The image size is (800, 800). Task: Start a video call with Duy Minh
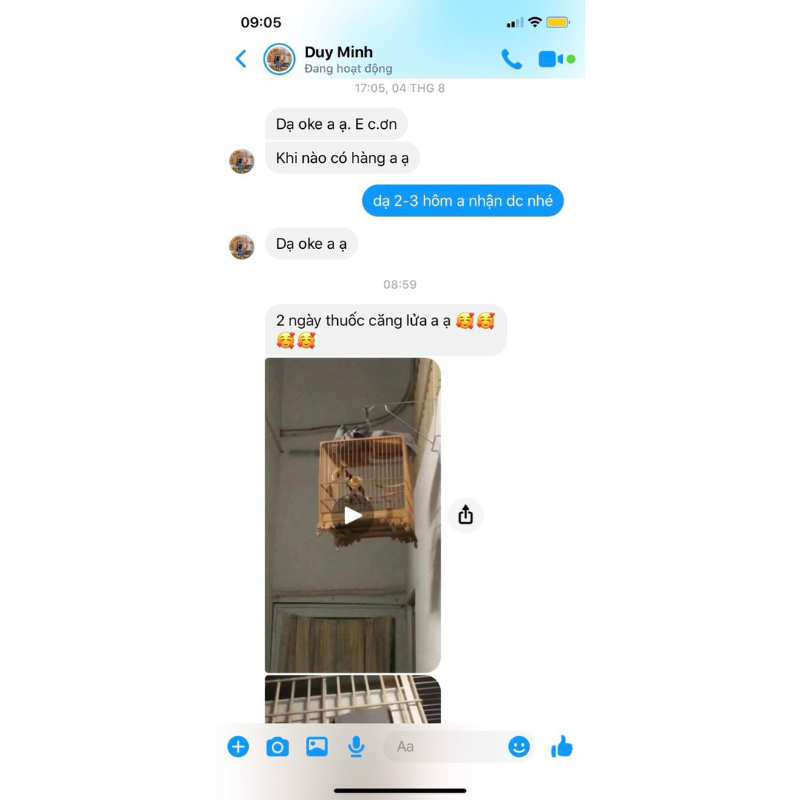[x=551, y=59]
